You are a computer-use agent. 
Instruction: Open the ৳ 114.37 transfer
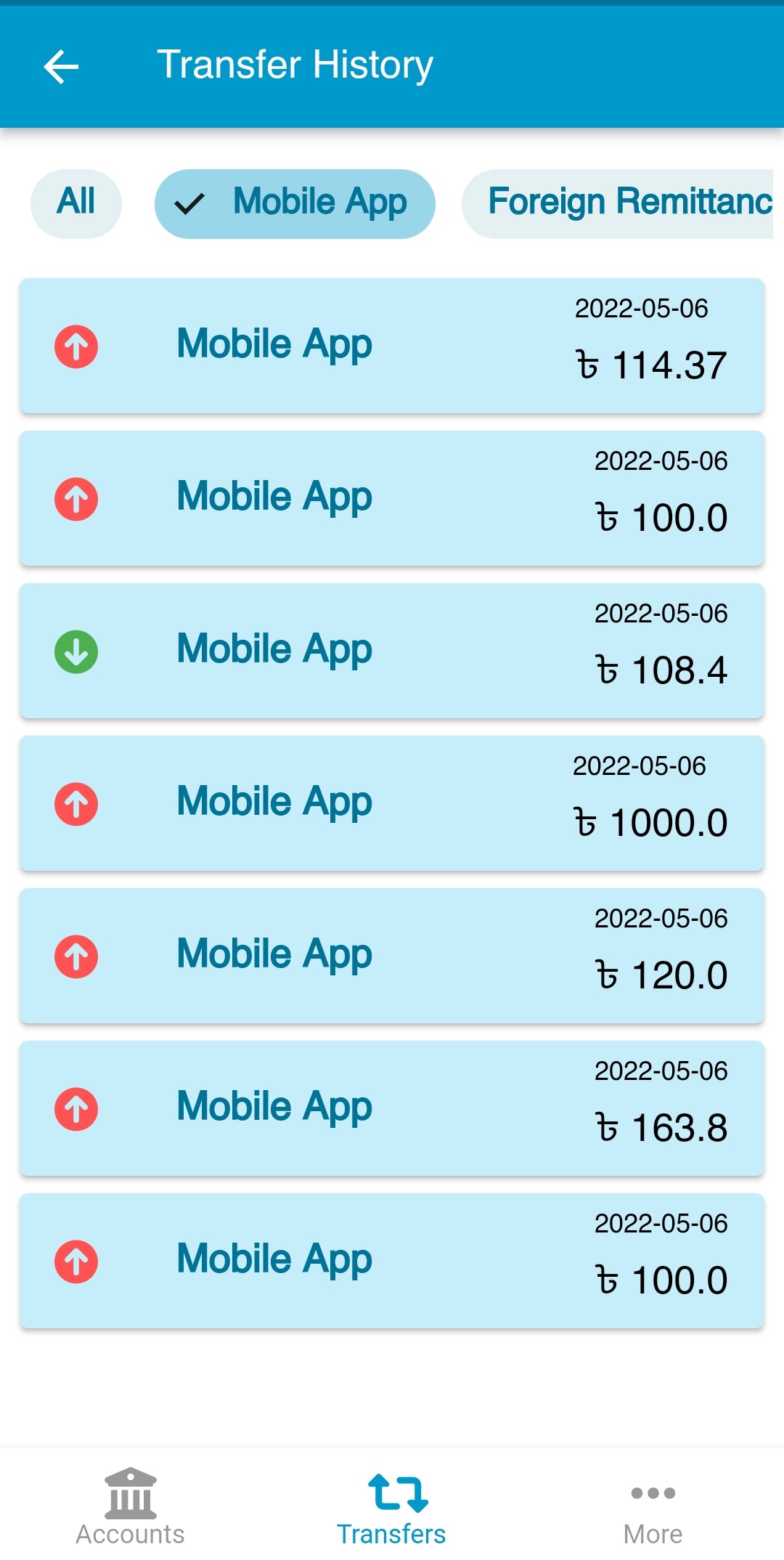(x=392, y=346)
